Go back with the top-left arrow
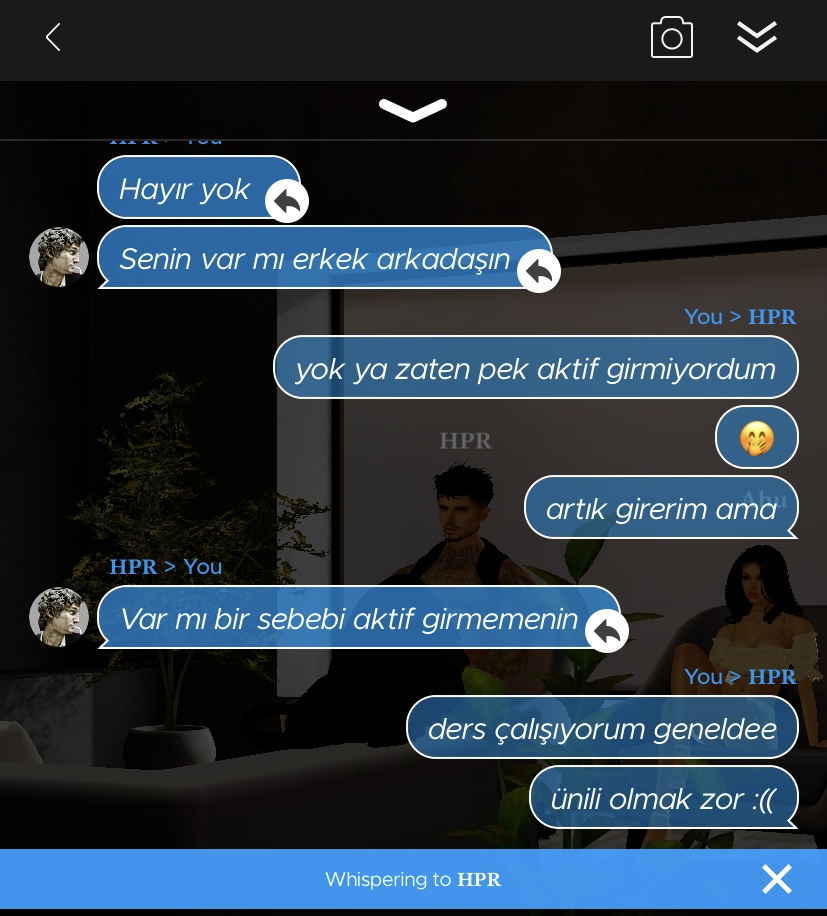 (x=53, y=38)
